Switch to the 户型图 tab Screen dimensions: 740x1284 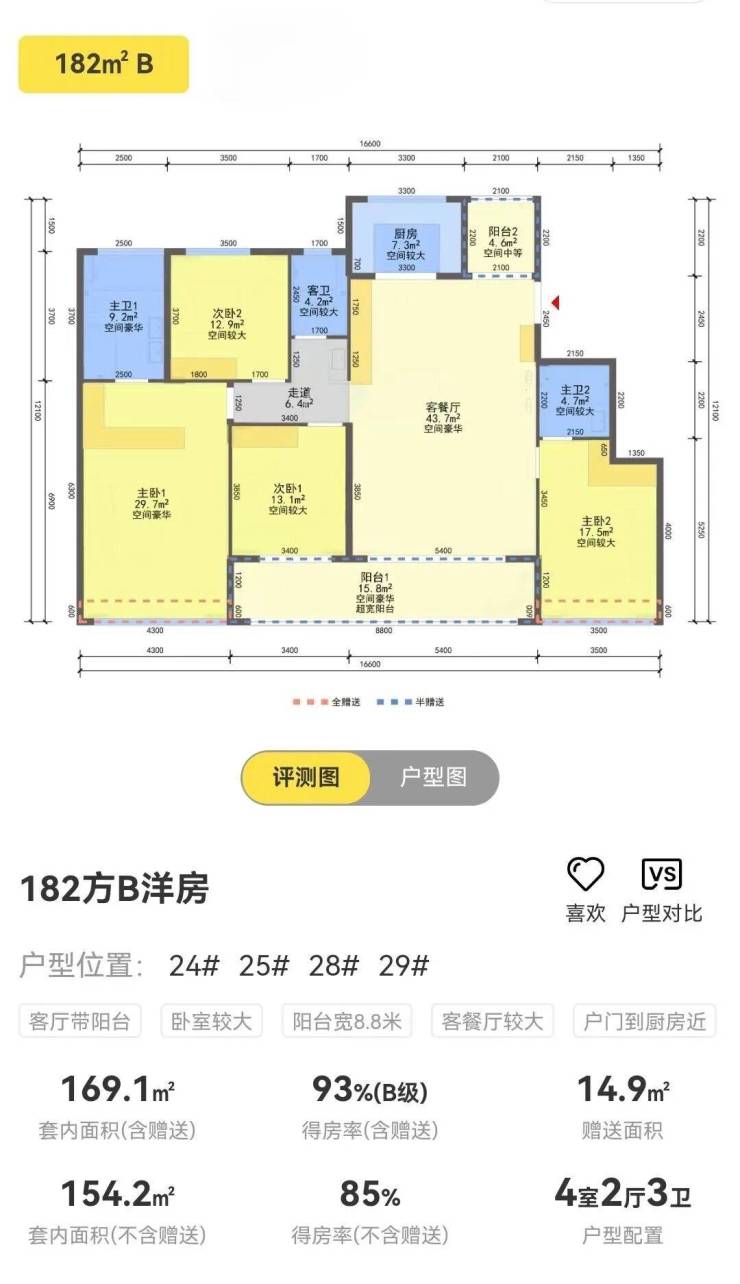433,777
